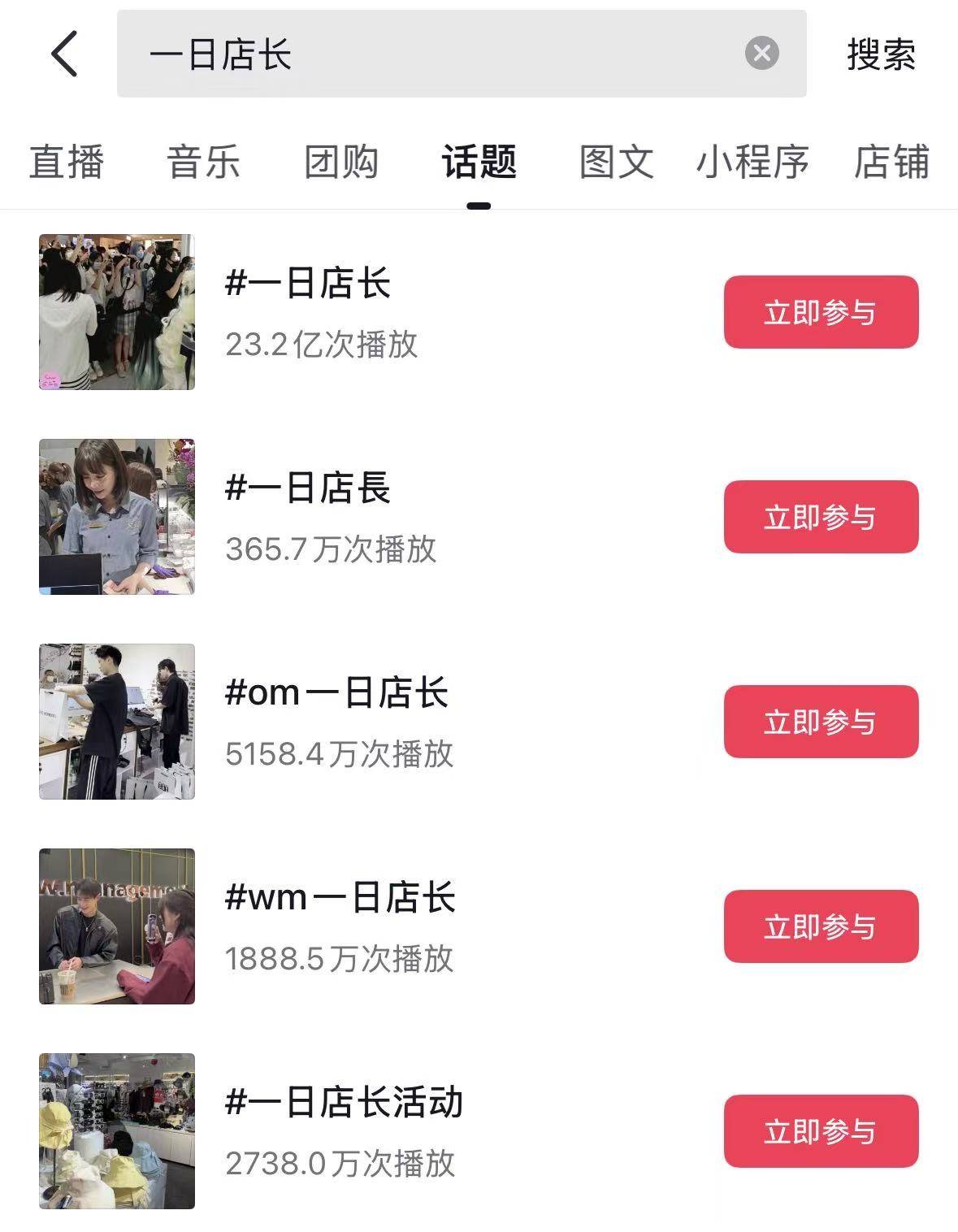The height and width of the screenshot is (1232, 958).
Task: Open the 小程序 tab
Action: pos(752,162)
